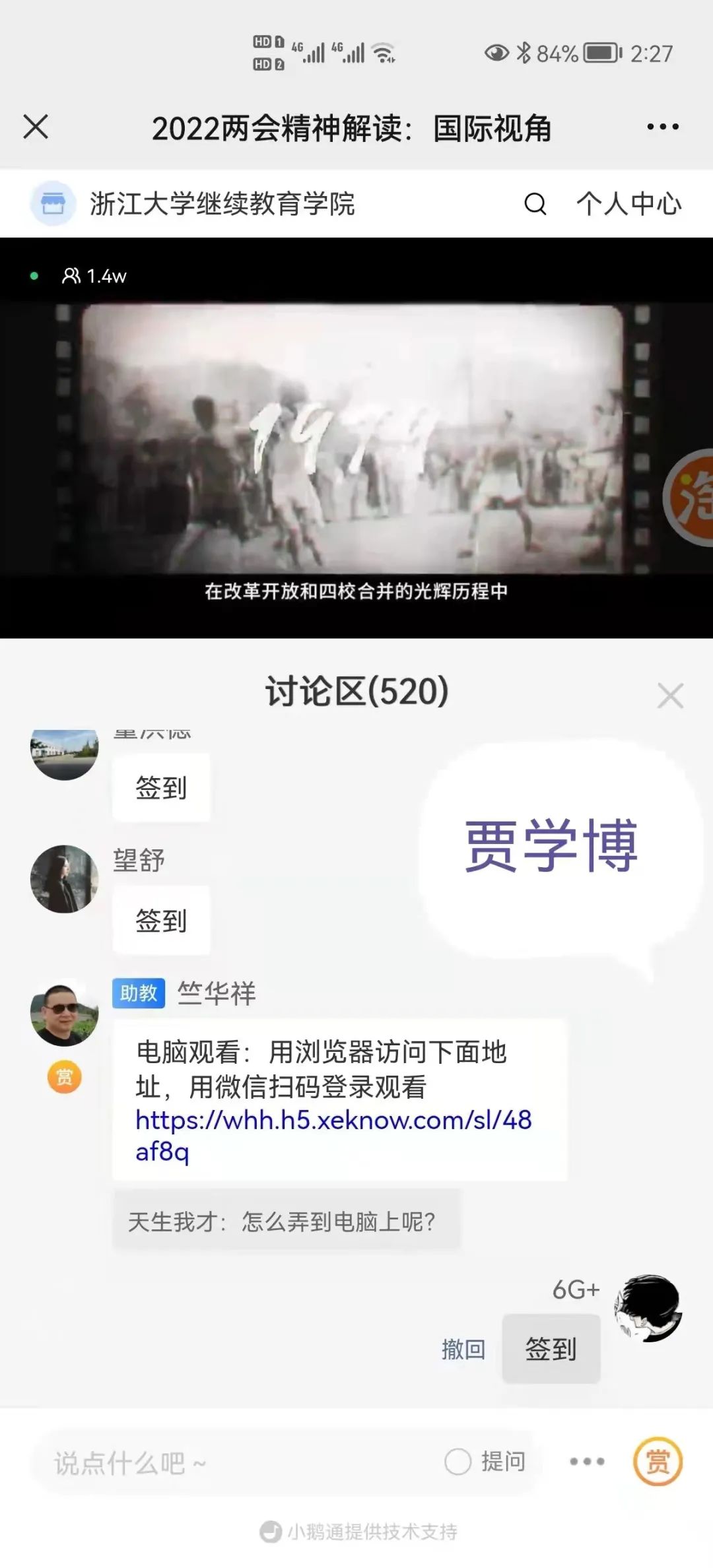Screen dimensions: 713x1568
Task: Search within 浙江大学继续教育学院
Action: click(535, 204)
